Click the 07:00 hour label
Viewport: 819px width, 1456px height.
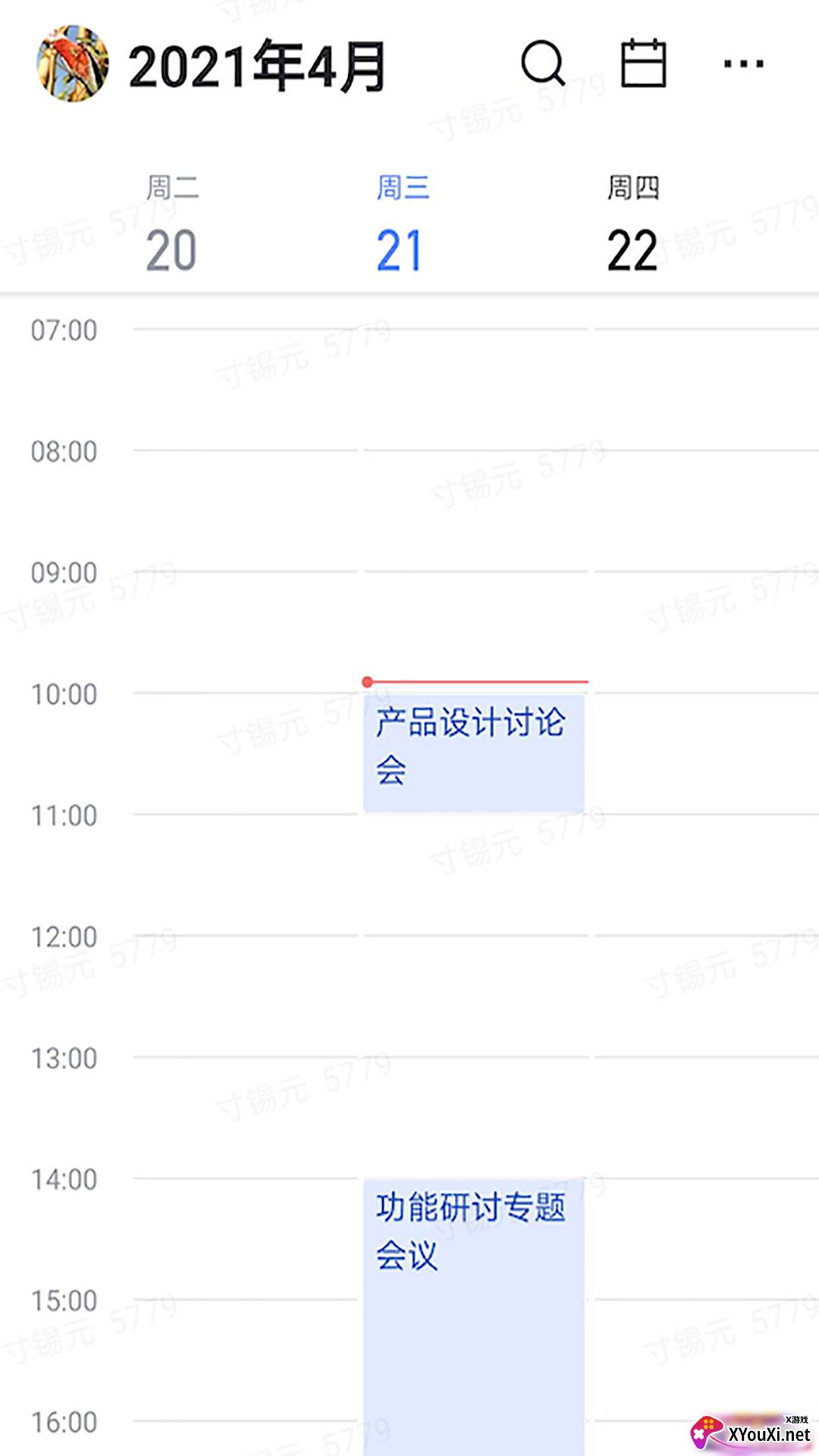(64, 329)
